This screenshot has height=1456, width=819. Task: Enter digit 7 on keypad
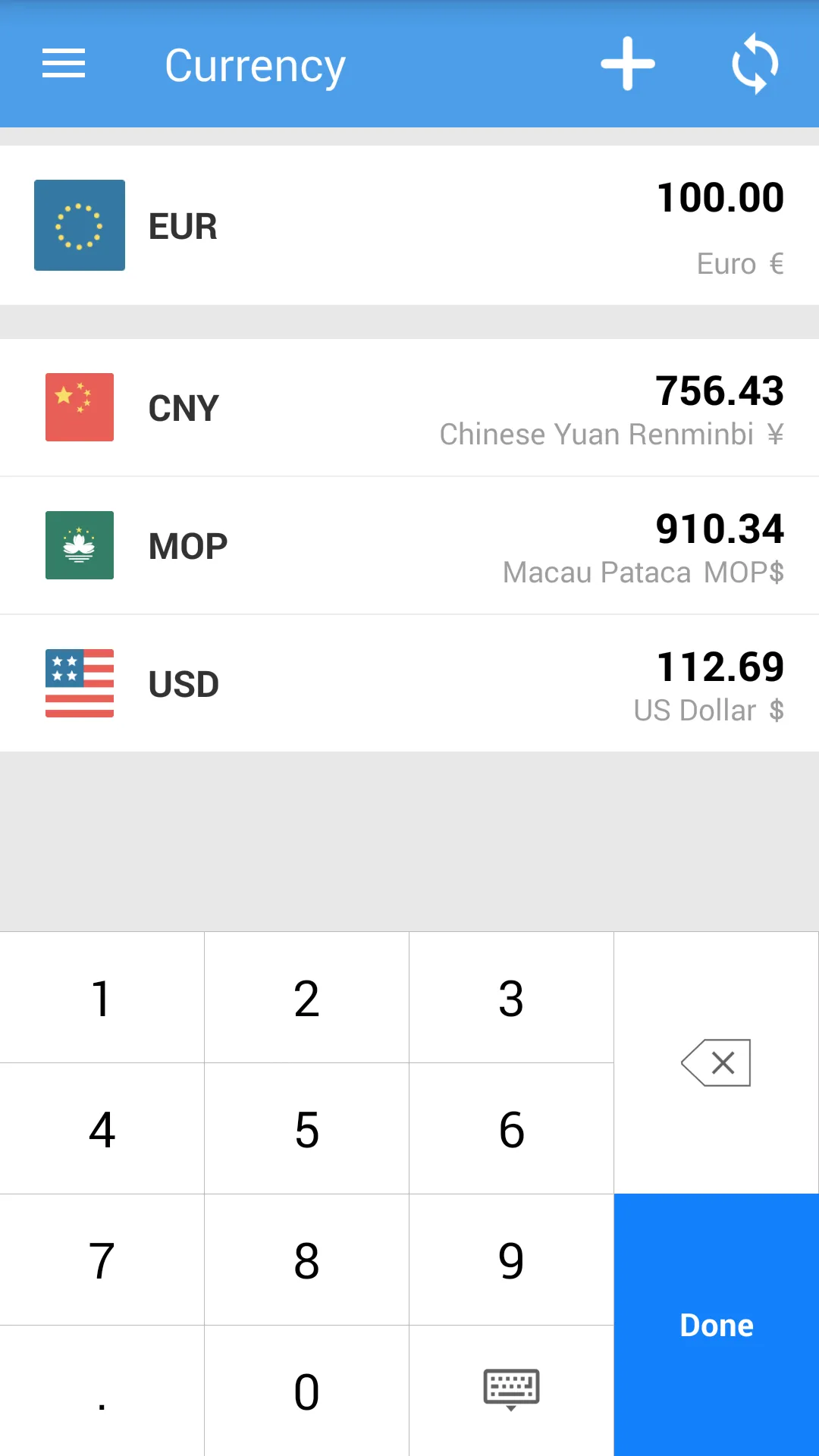102,1260
